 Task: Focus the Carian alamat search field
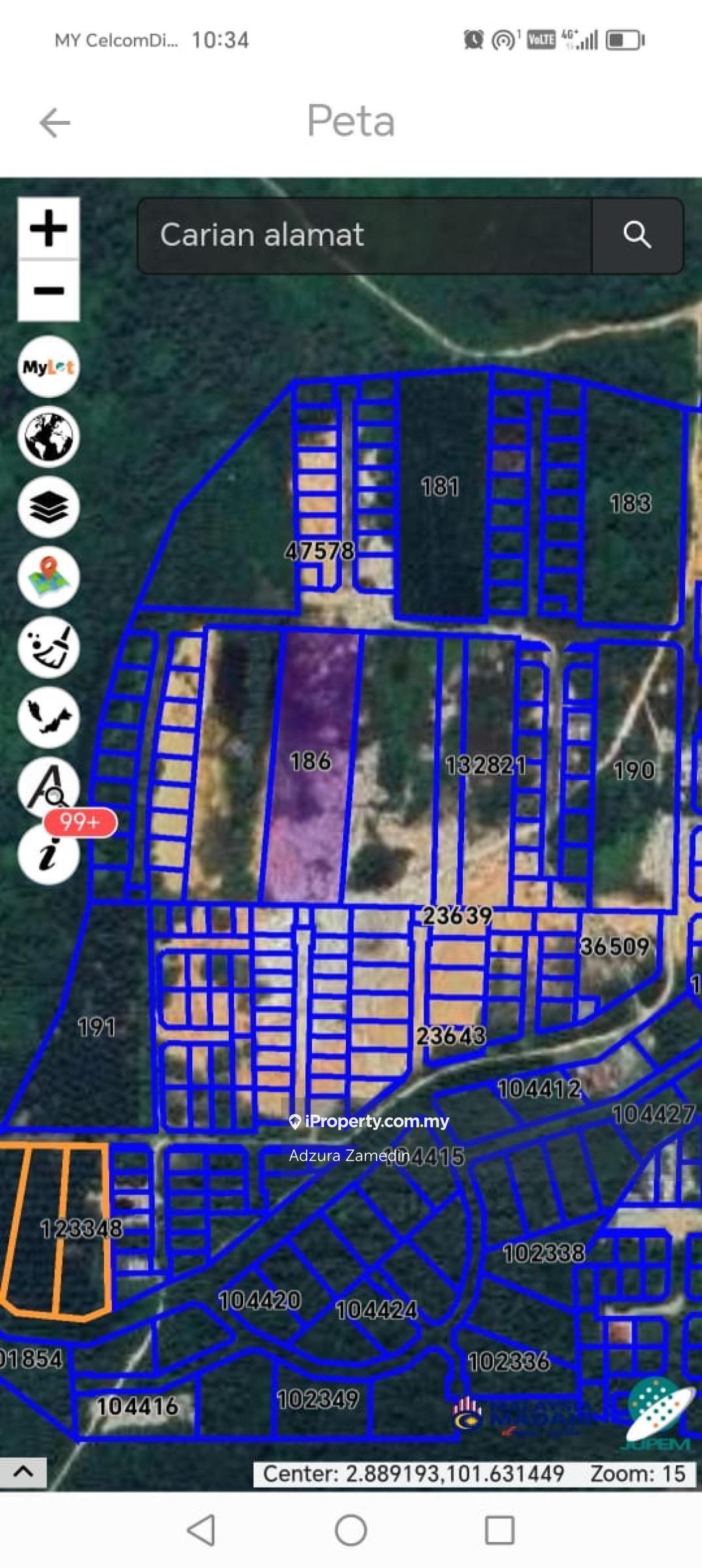[365, 235]
